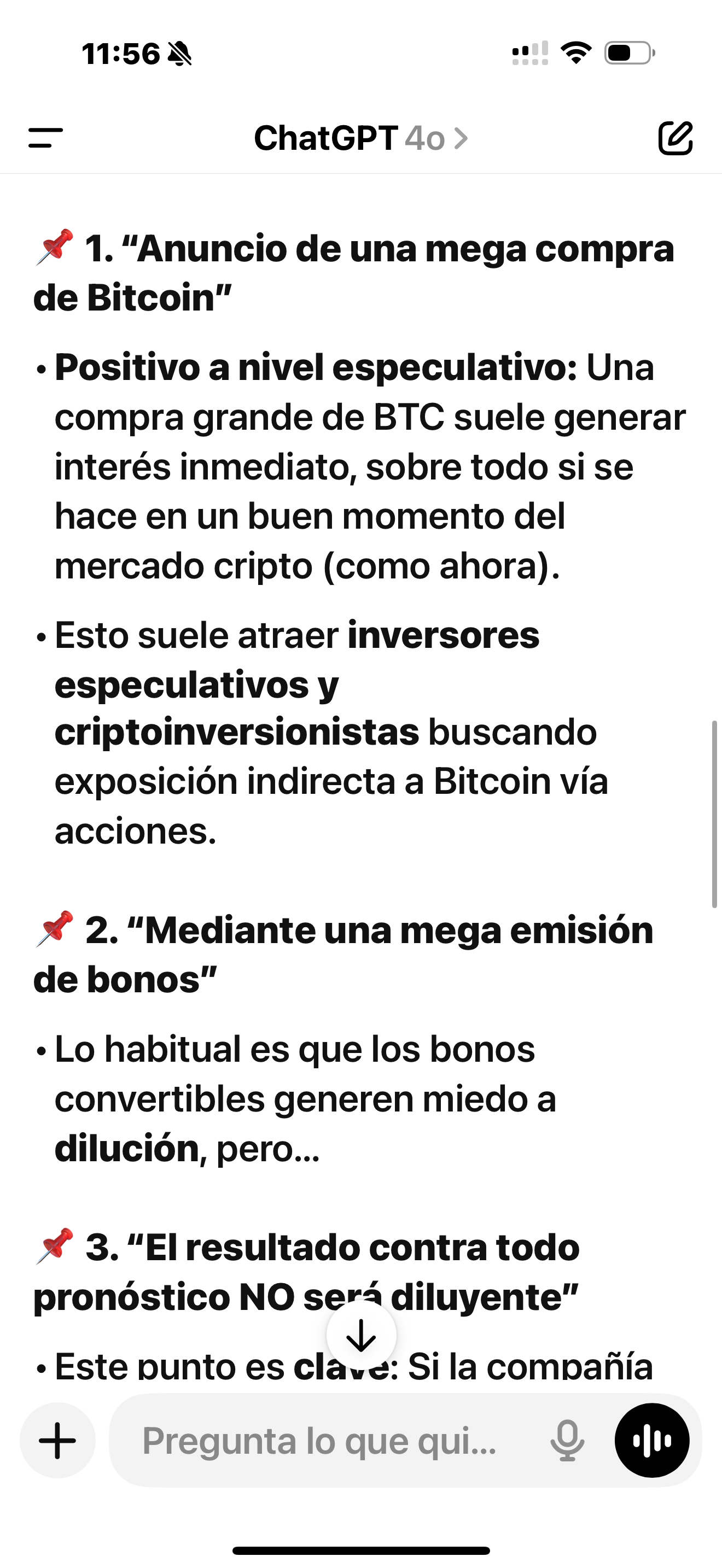
Task: Start microphone dictation
Action: [x=567, y=1440]
